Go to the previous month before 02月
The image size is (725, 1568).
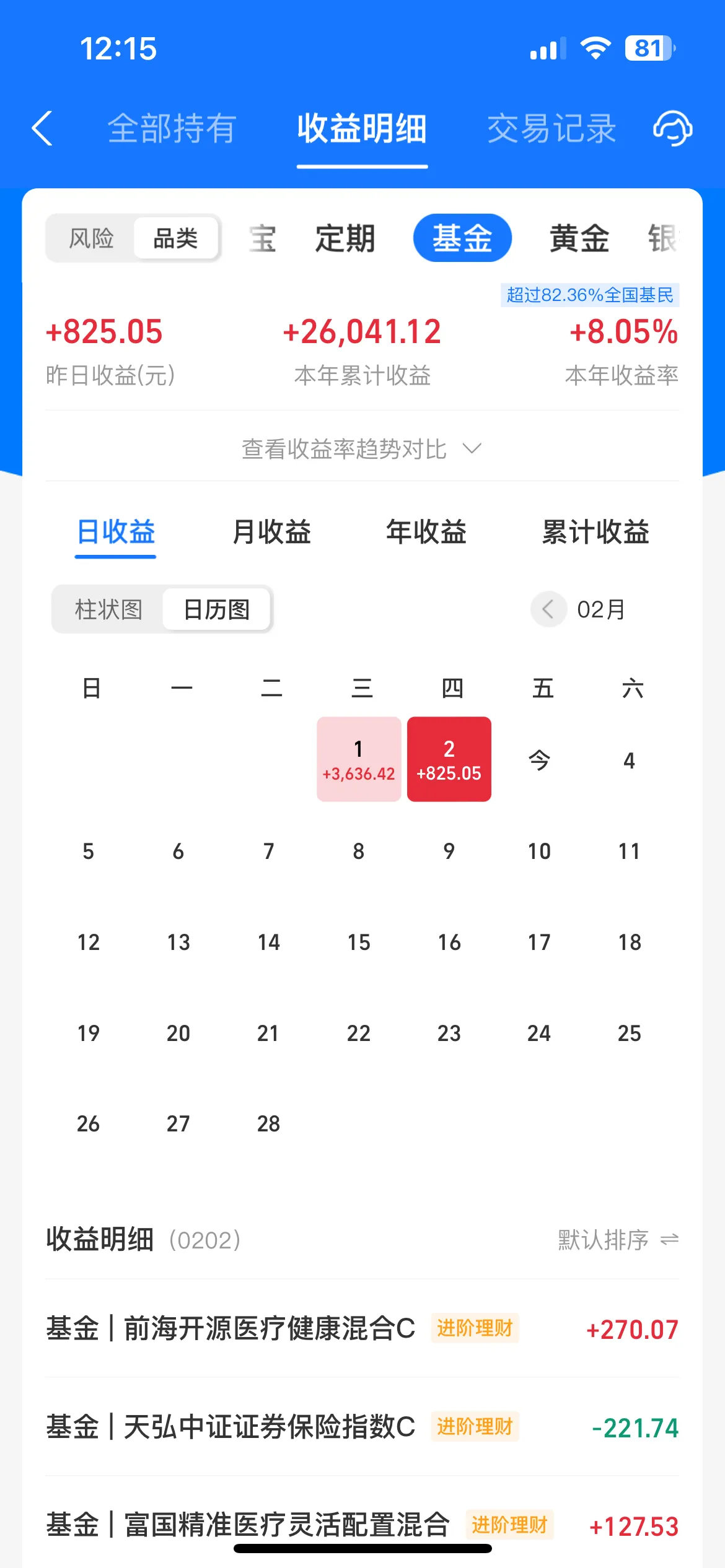548,609
